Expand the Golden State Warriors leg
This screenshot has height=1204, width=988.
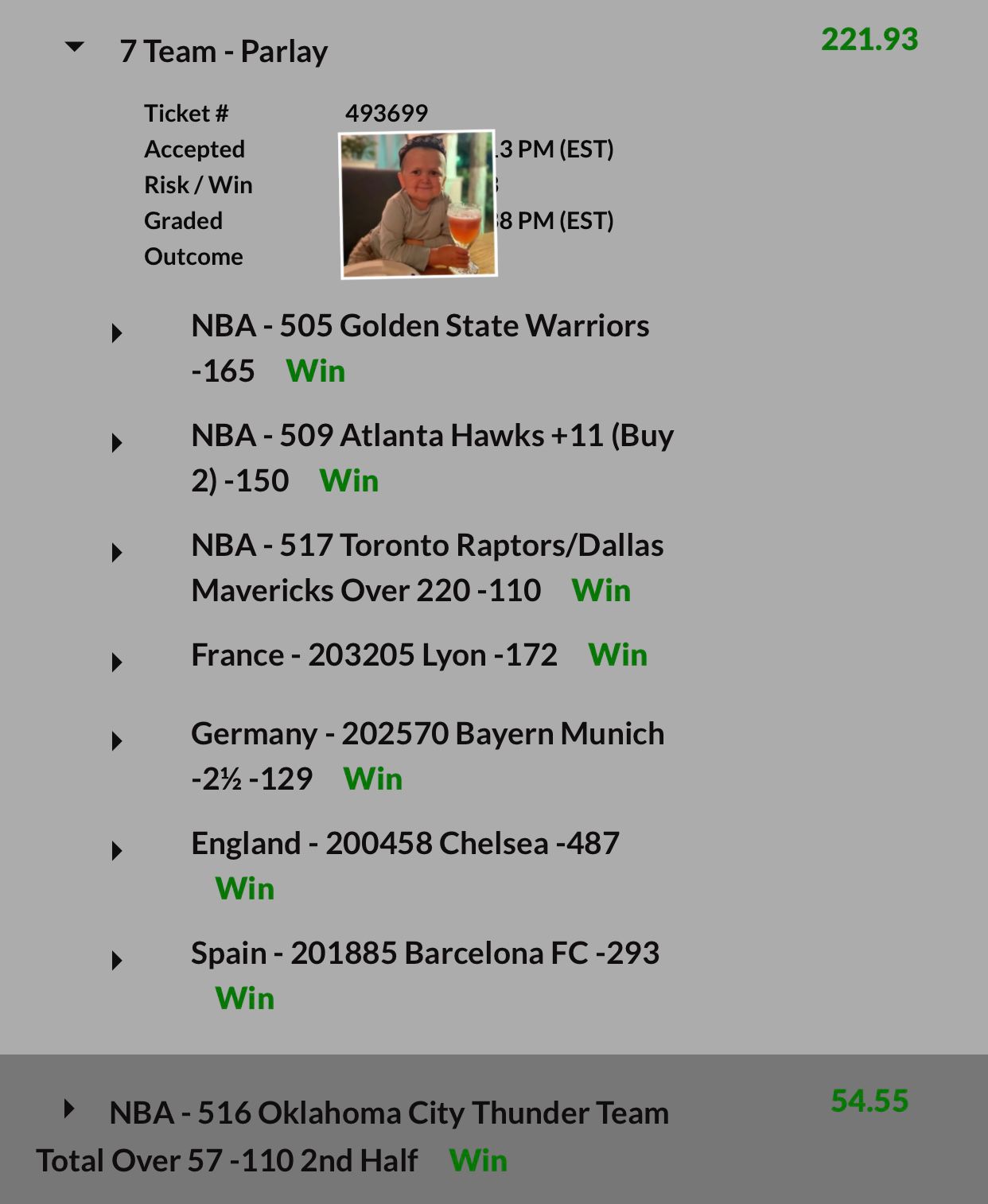click(x=117, y=332)
